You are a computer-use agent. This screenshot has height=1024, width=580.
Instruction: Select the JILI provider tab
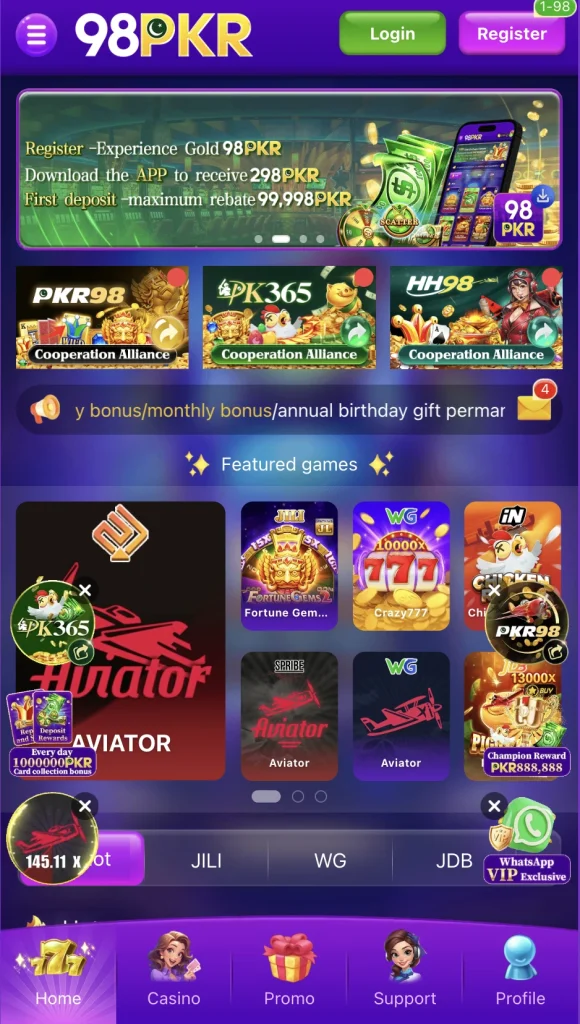pos(206,861)
